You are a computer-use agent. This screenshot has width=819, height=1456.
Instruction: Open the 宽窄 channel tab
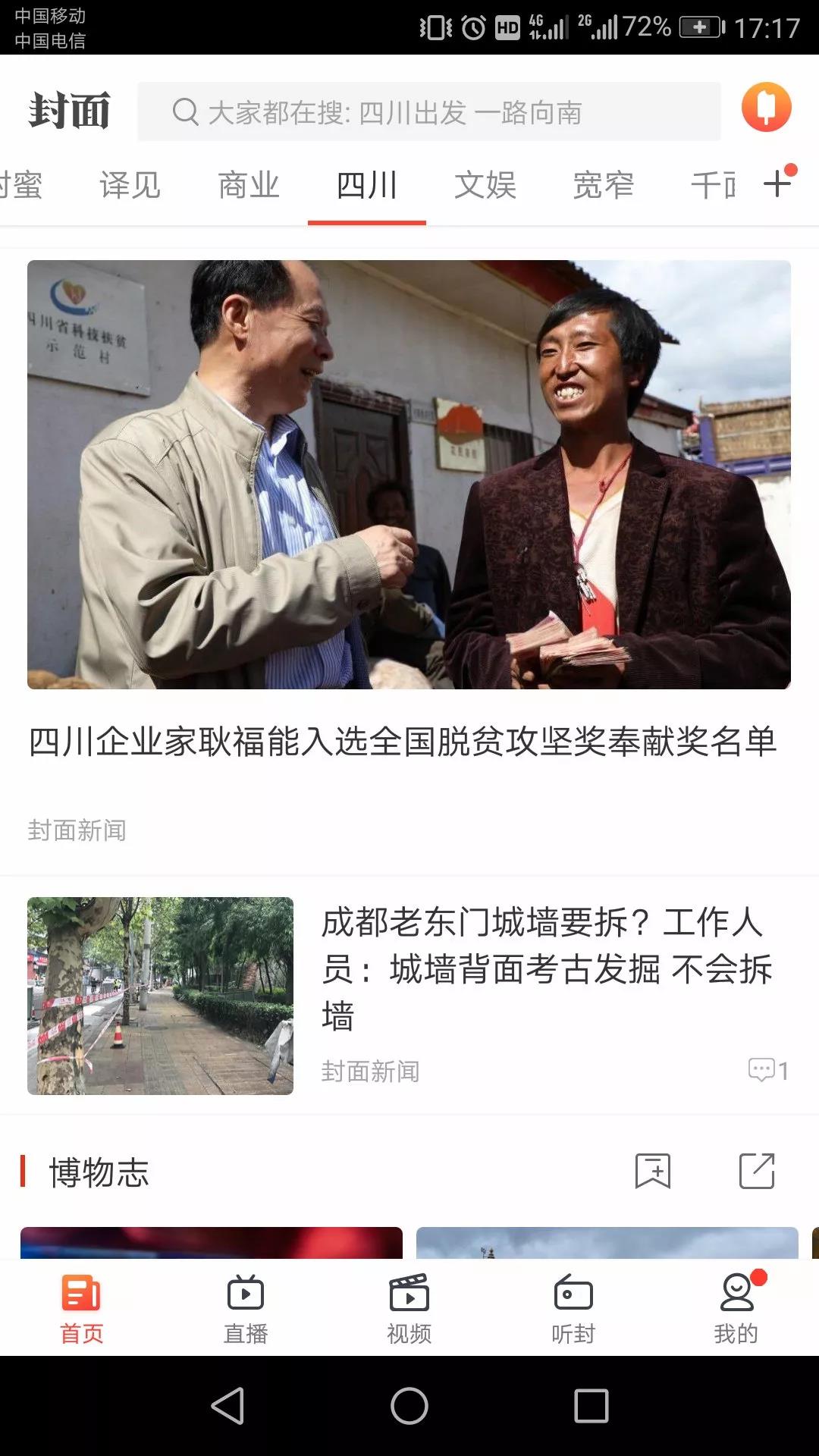coord(604,186)
